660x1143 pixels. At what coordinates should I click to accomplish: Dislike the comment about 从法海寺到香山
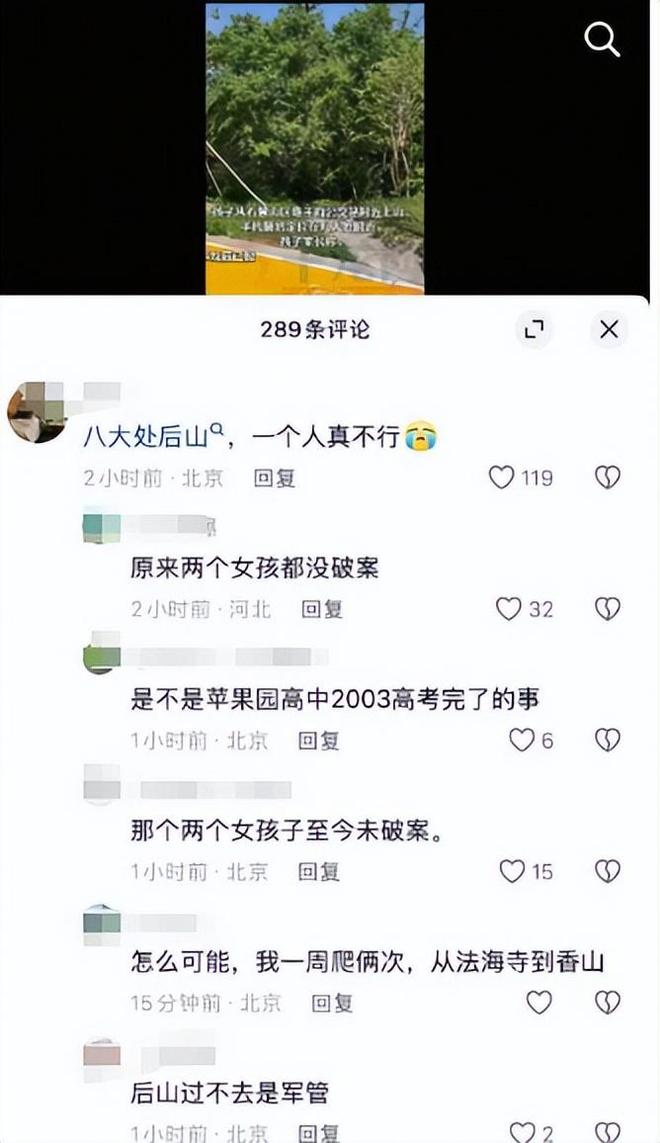[608, 1002]
